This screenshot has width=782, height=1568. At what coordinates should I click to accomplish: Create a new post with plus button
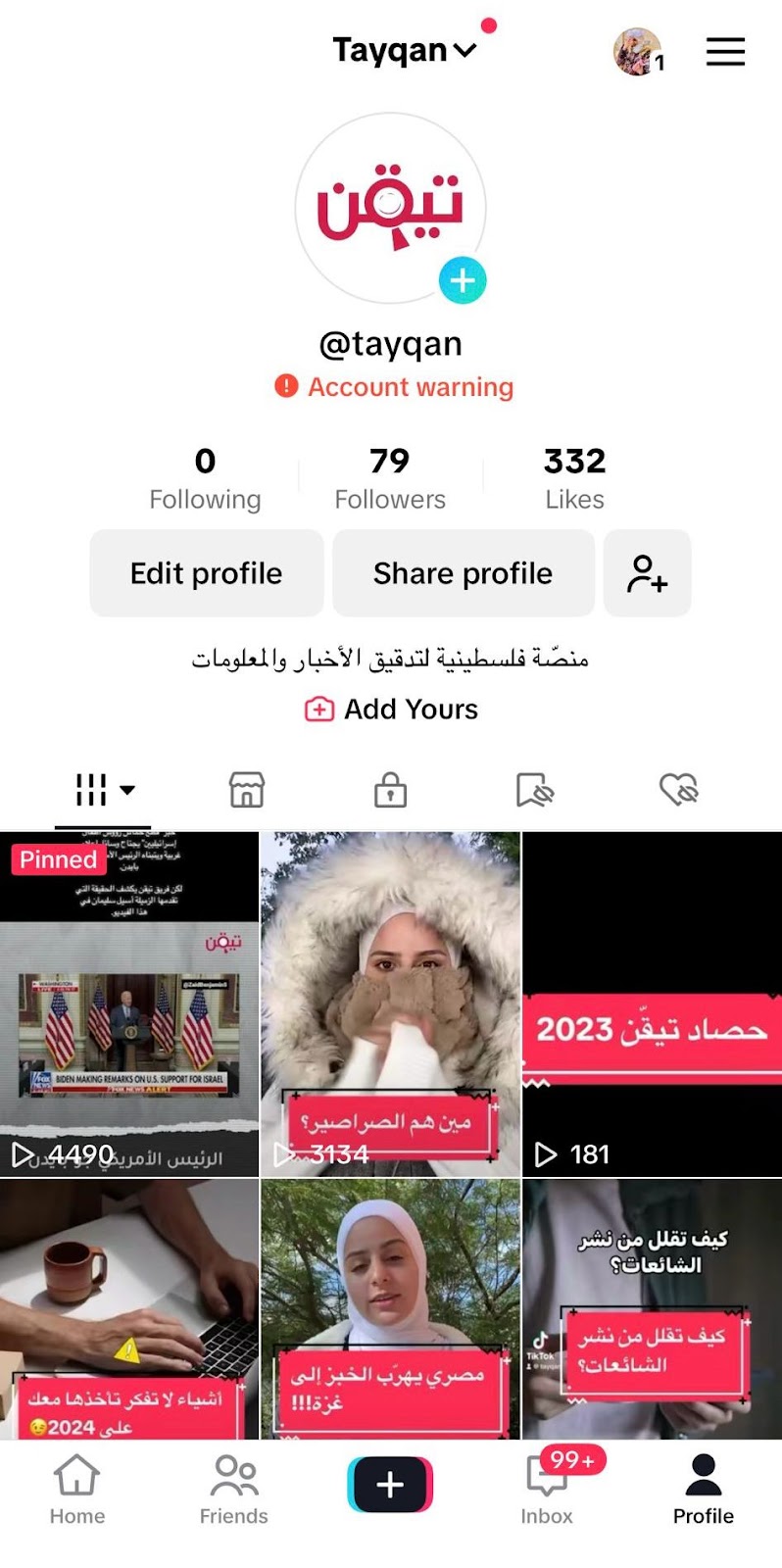390,1485
